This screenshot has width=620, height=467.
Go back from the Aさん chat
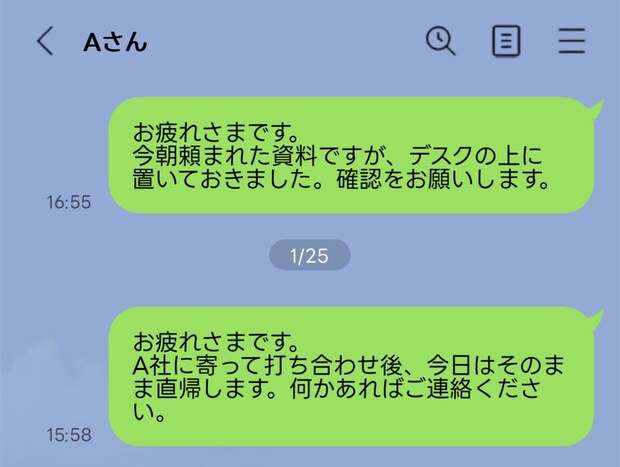pyautogui.click(x=45, y=42)
